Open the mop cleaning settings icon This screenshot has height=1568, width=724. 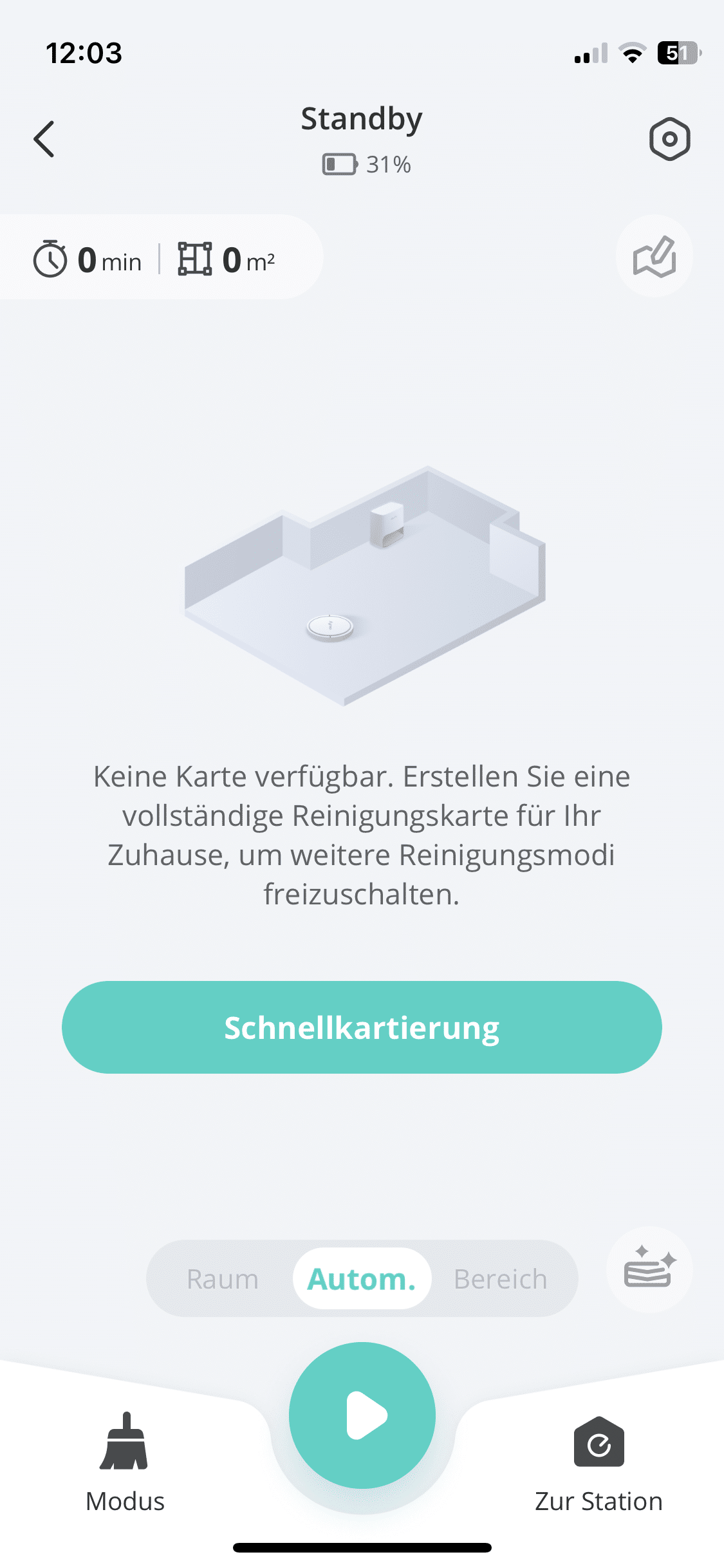click(x=649, y=1269)
